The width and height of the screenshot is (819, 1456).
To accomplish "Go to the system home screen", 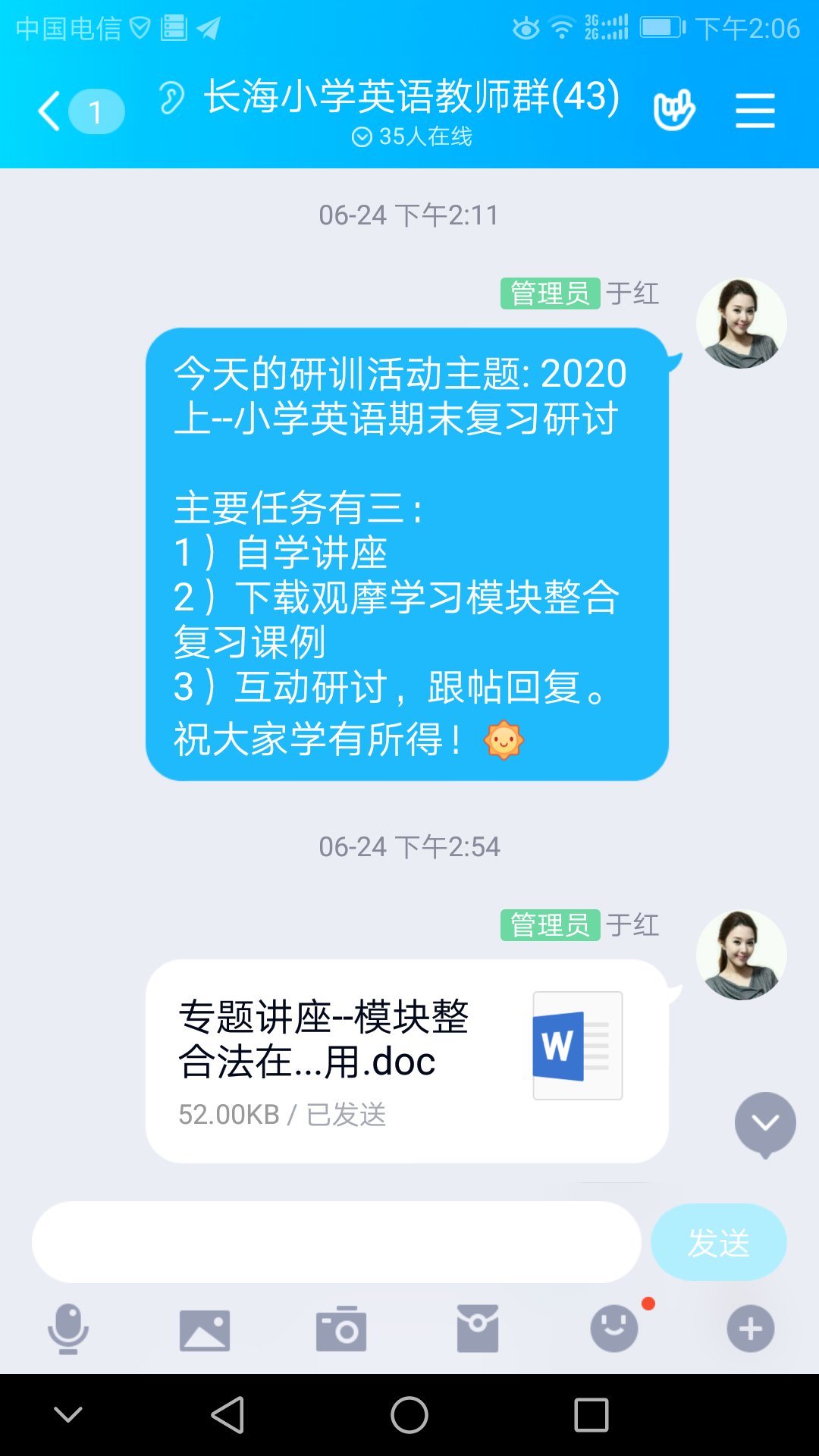I will [409, 1415].
